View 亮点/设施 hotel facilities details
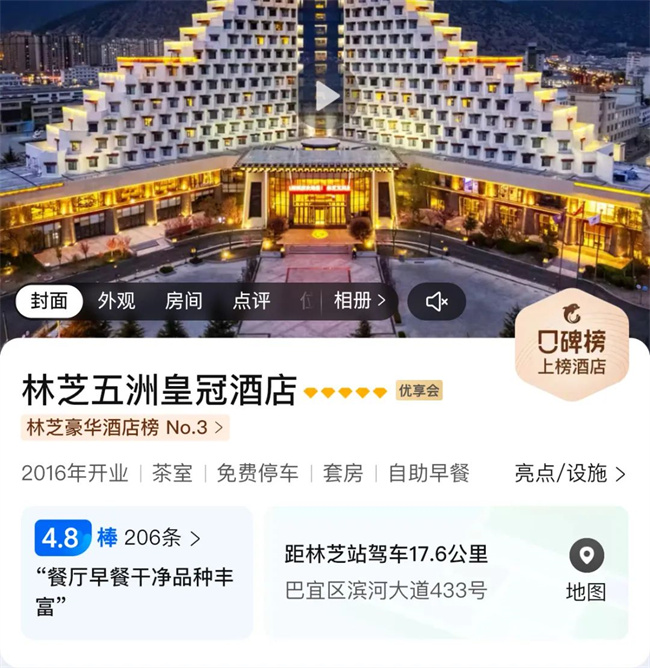The image size is (650, 668). (570, 474)
